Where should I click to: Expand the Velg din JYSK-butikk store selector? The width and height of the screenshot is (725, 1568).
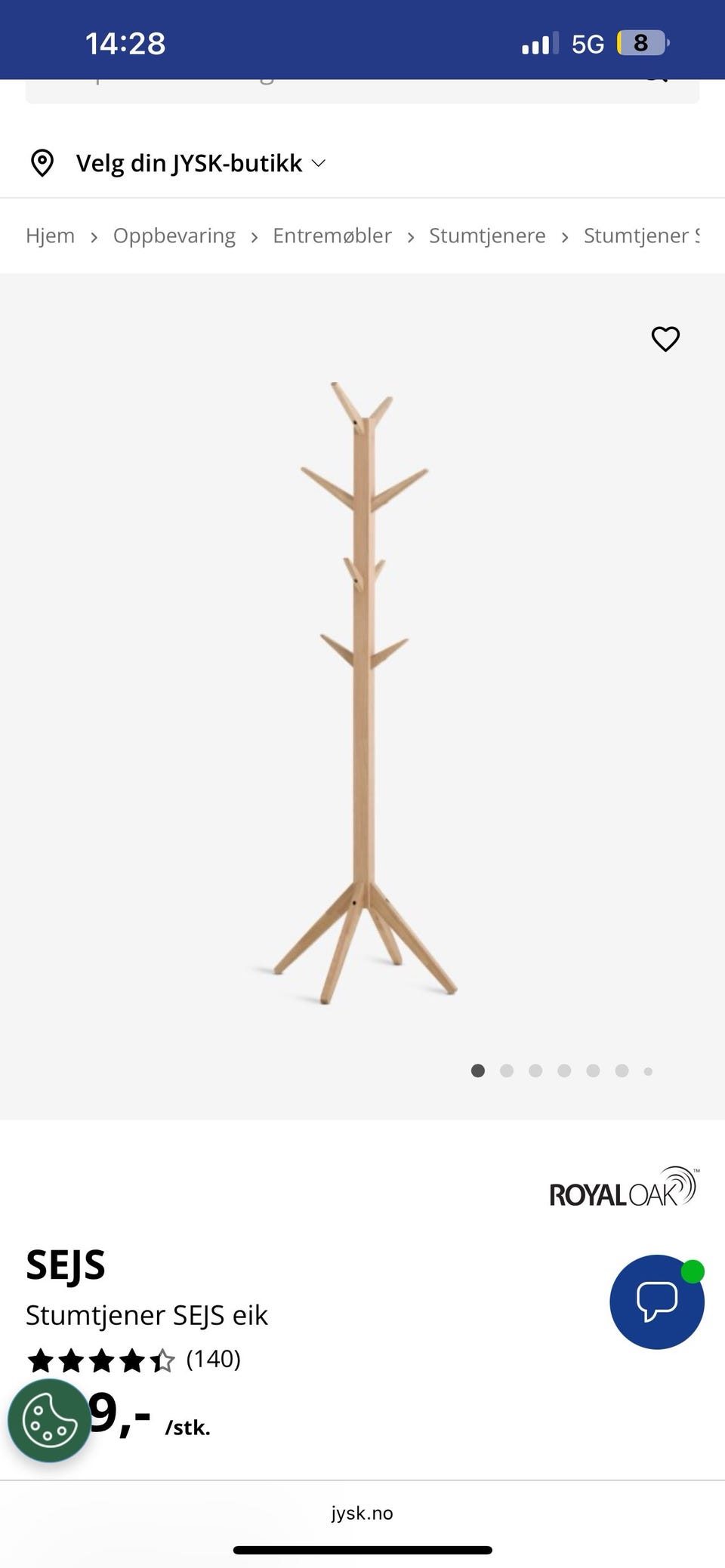(x=200, y=163)
